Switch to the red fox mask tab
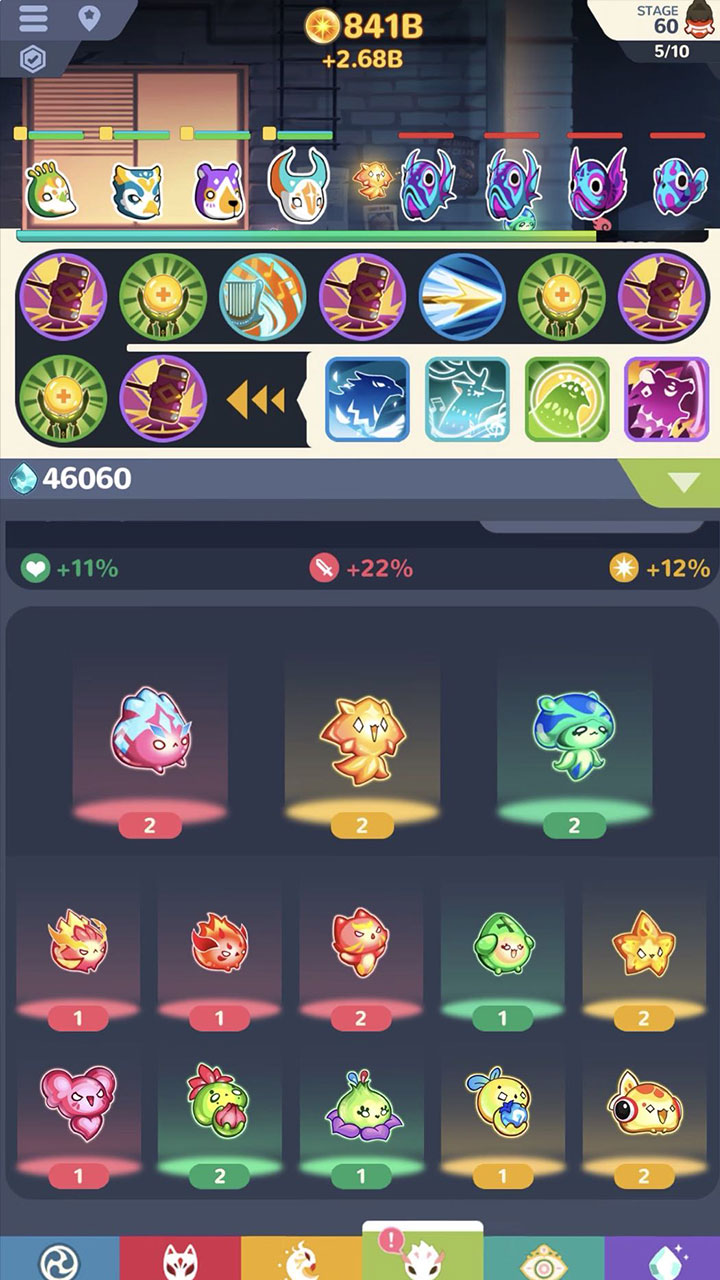720x1280 pixels. click(180, 1258)
